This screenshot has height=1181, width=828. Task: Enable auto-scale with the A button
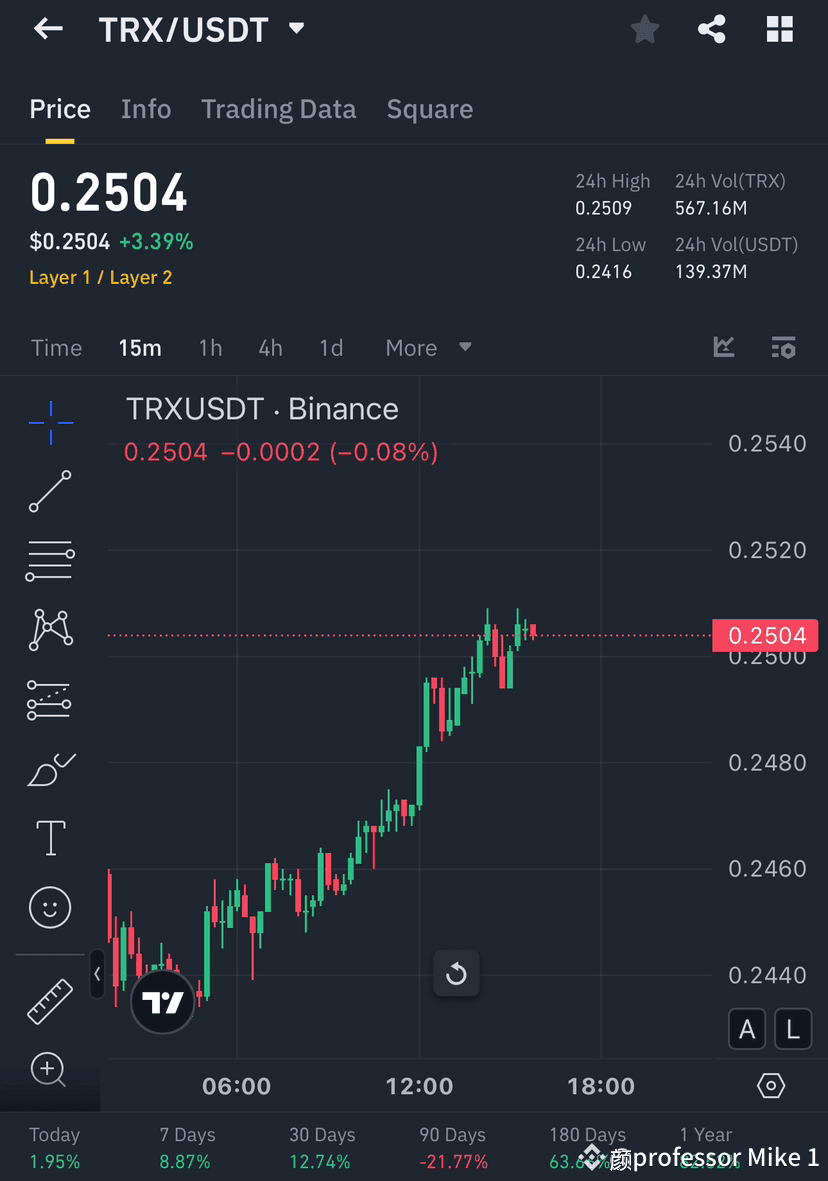(747, 1029)
